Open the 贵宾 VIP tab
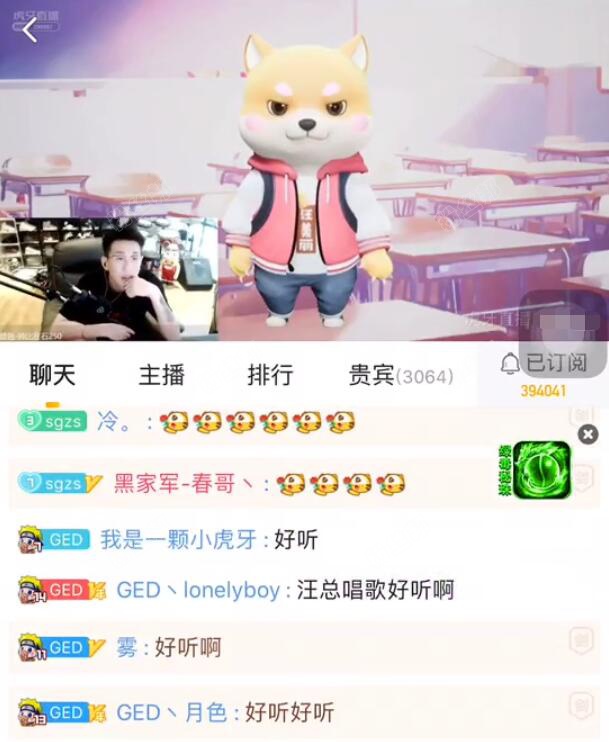Image resolution: width=609 pixels, height=742 pixels. click(x=399, y=376)
